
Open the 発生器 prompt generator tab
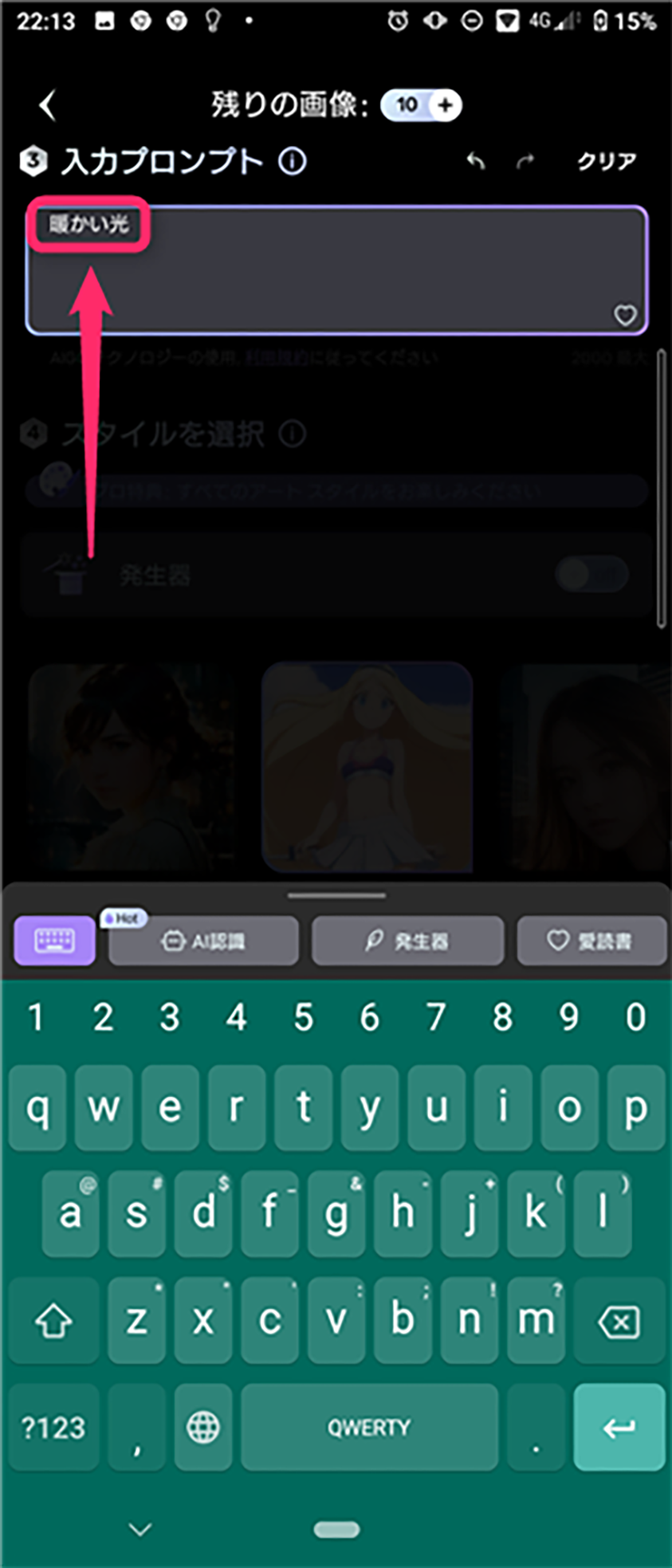[407, 941]
